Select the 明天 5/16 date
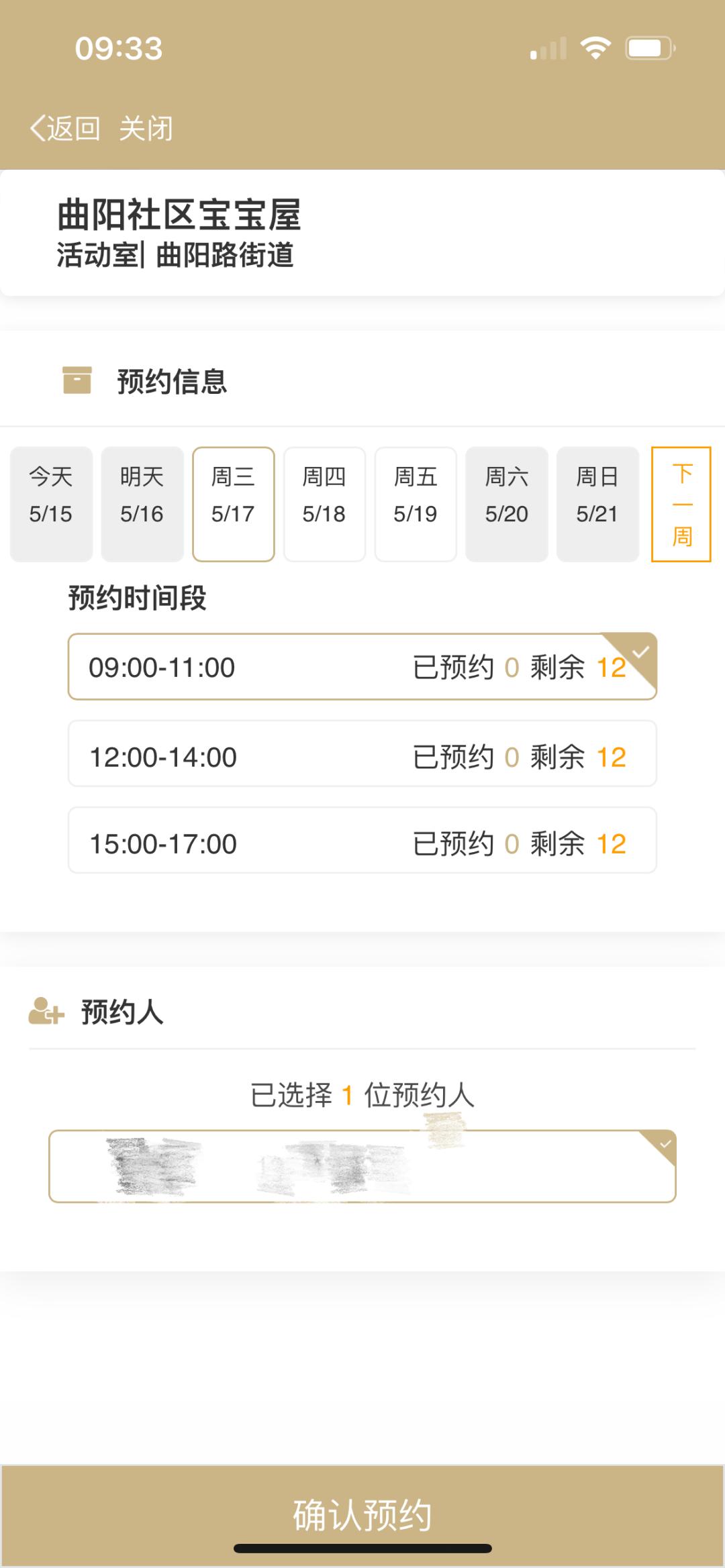 [x=142, y=504]
